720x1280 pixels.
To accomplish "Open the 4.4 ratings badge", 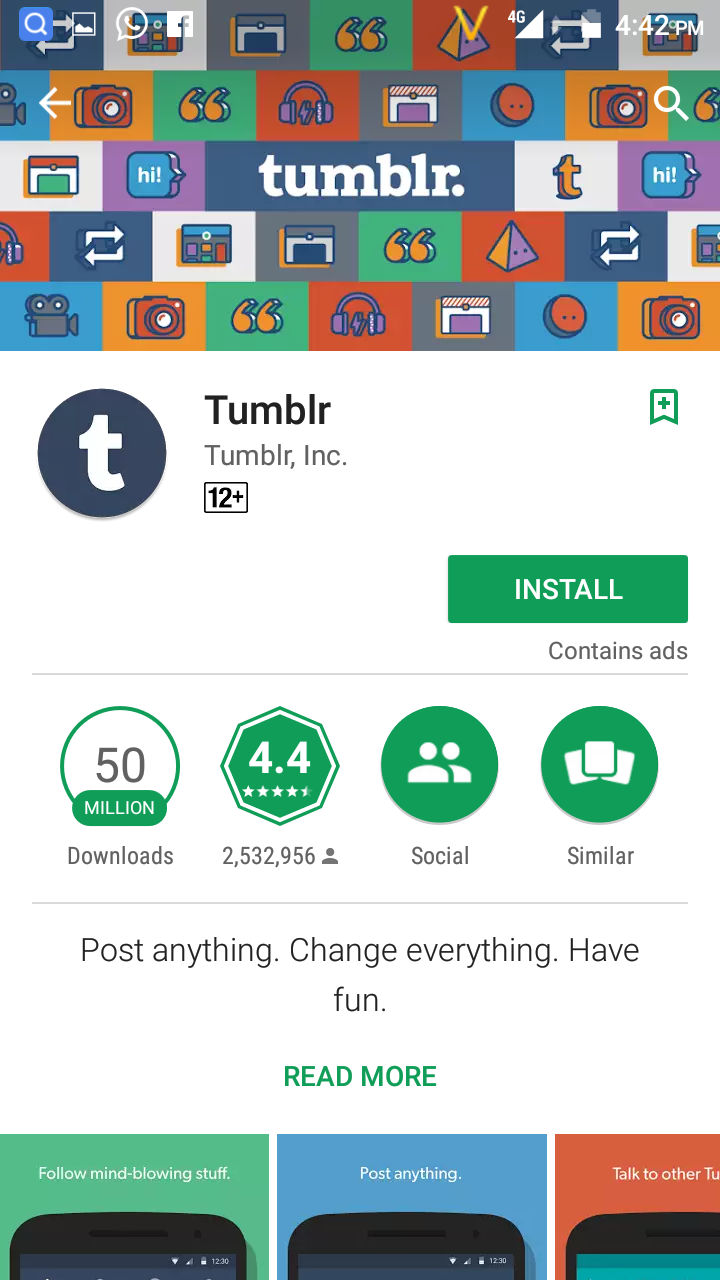I will [280, 765].
